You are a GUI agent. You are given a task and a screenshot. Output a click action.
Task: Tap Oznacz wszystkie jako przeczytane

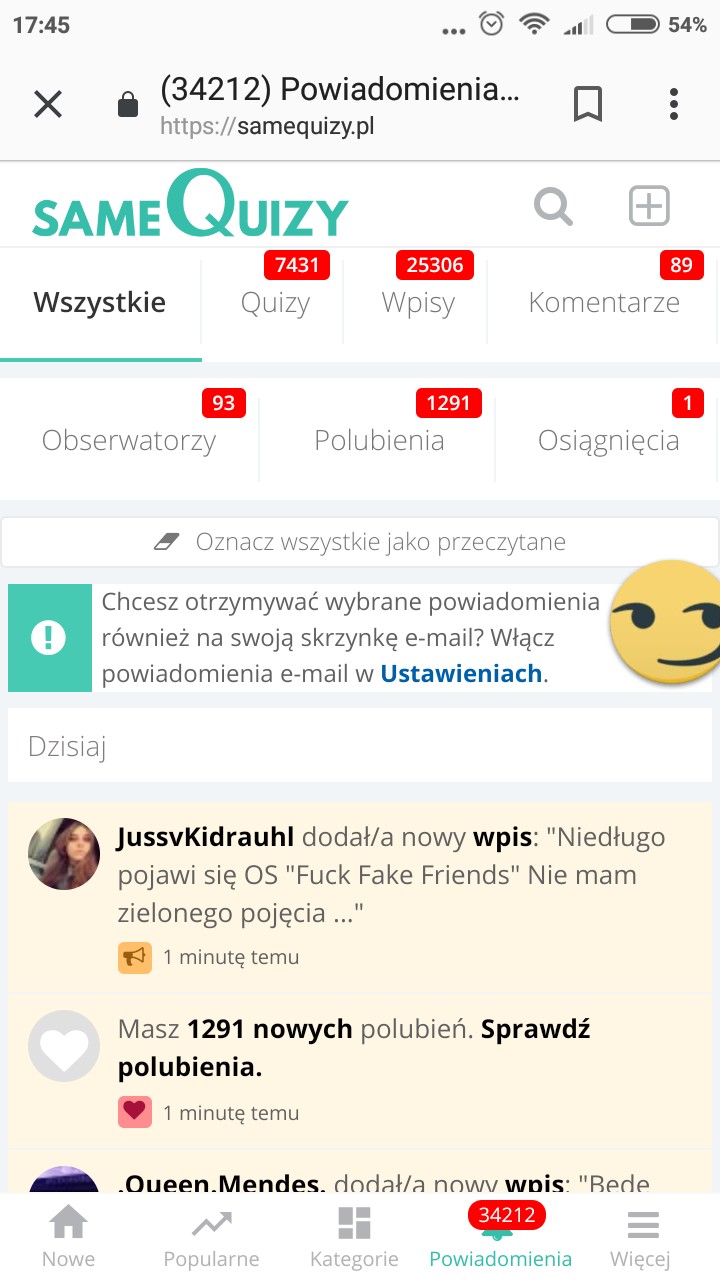[360, 542]
